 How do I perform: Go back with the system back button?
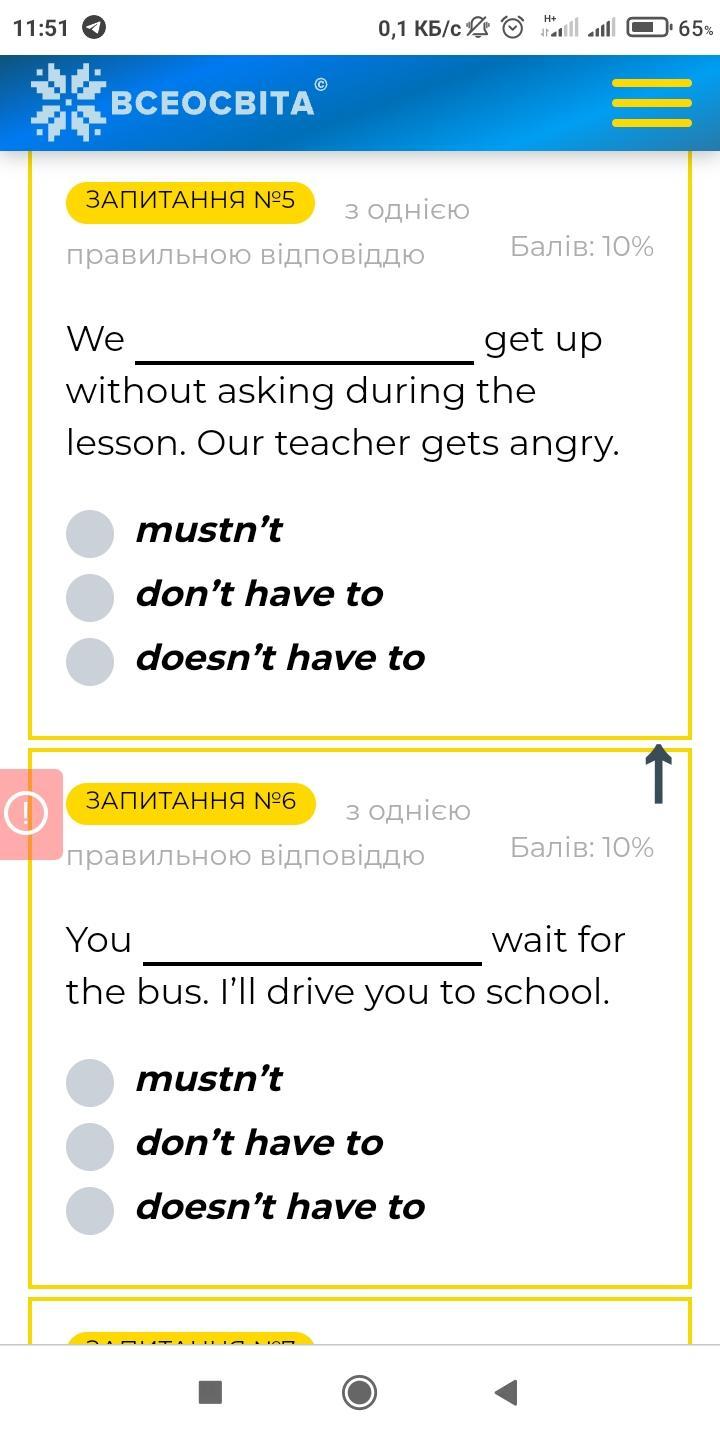point(506,1392)
